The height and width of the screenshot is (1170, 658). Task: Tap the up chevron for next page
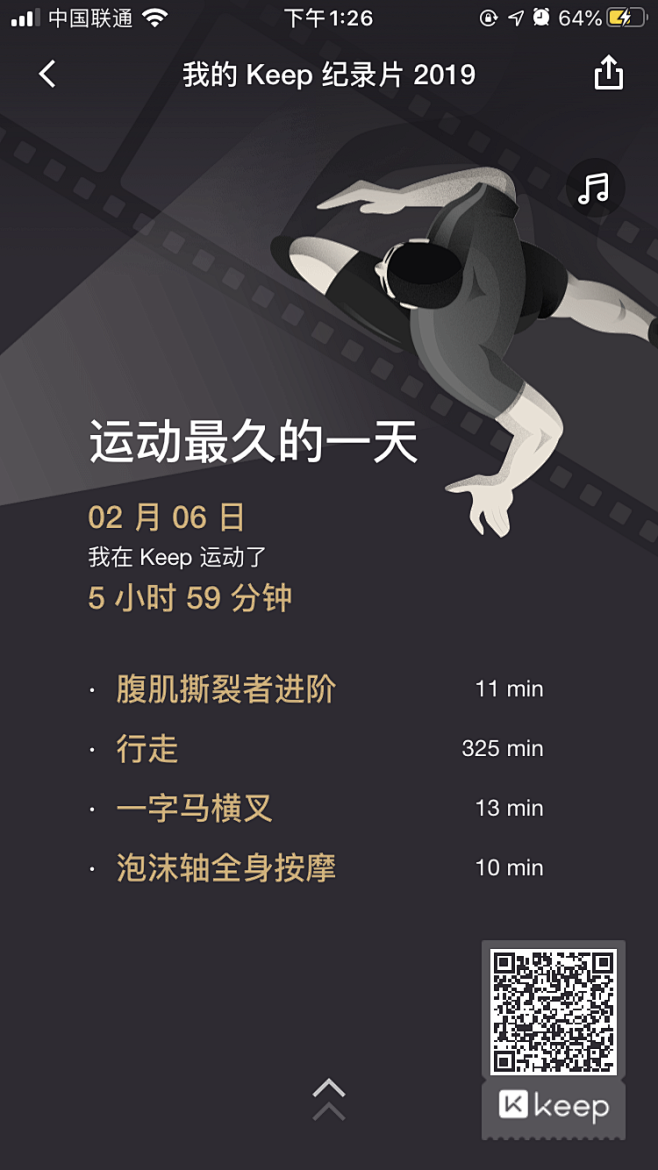pyautogui.click(x=329, y=1098)
